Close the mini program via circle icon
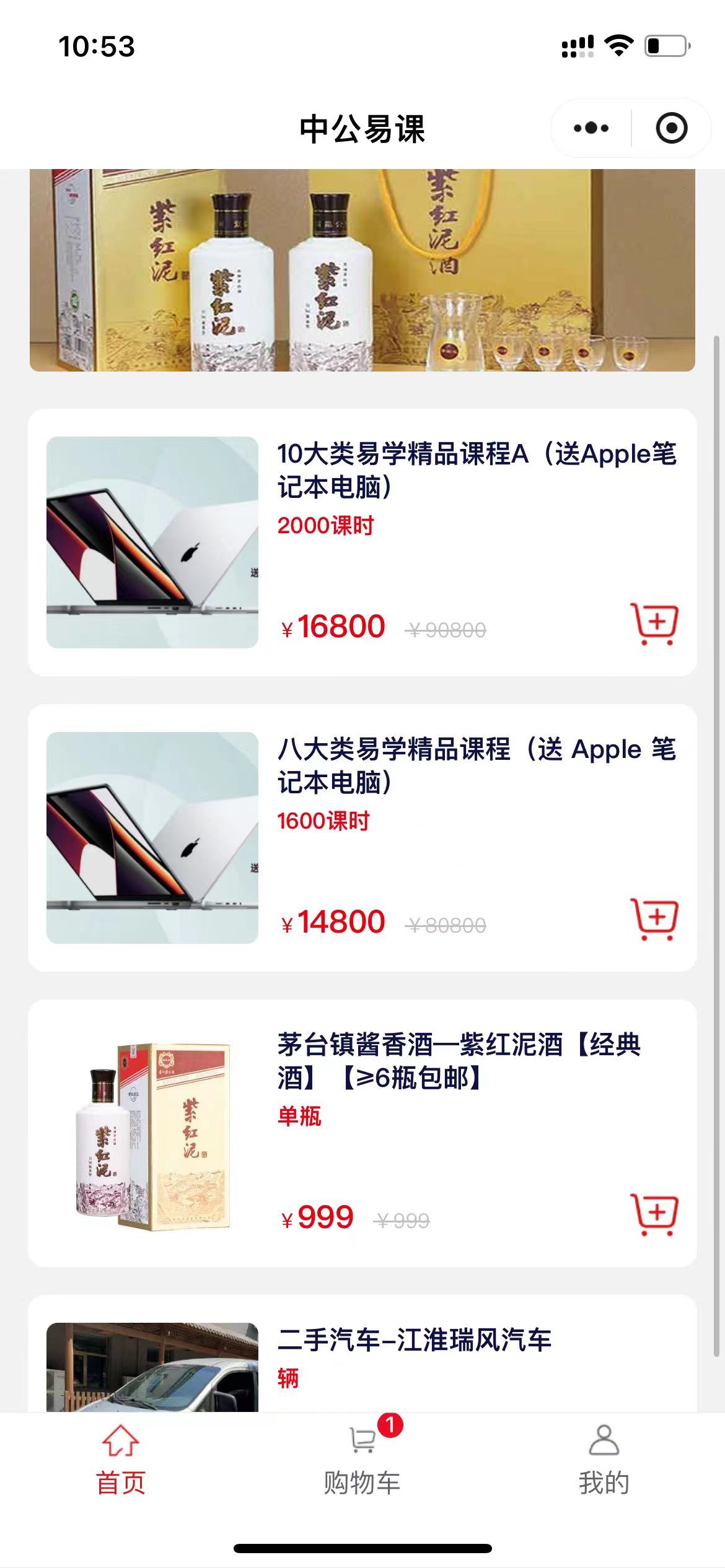The image size is (725, 1568). (x=671, y=128)
